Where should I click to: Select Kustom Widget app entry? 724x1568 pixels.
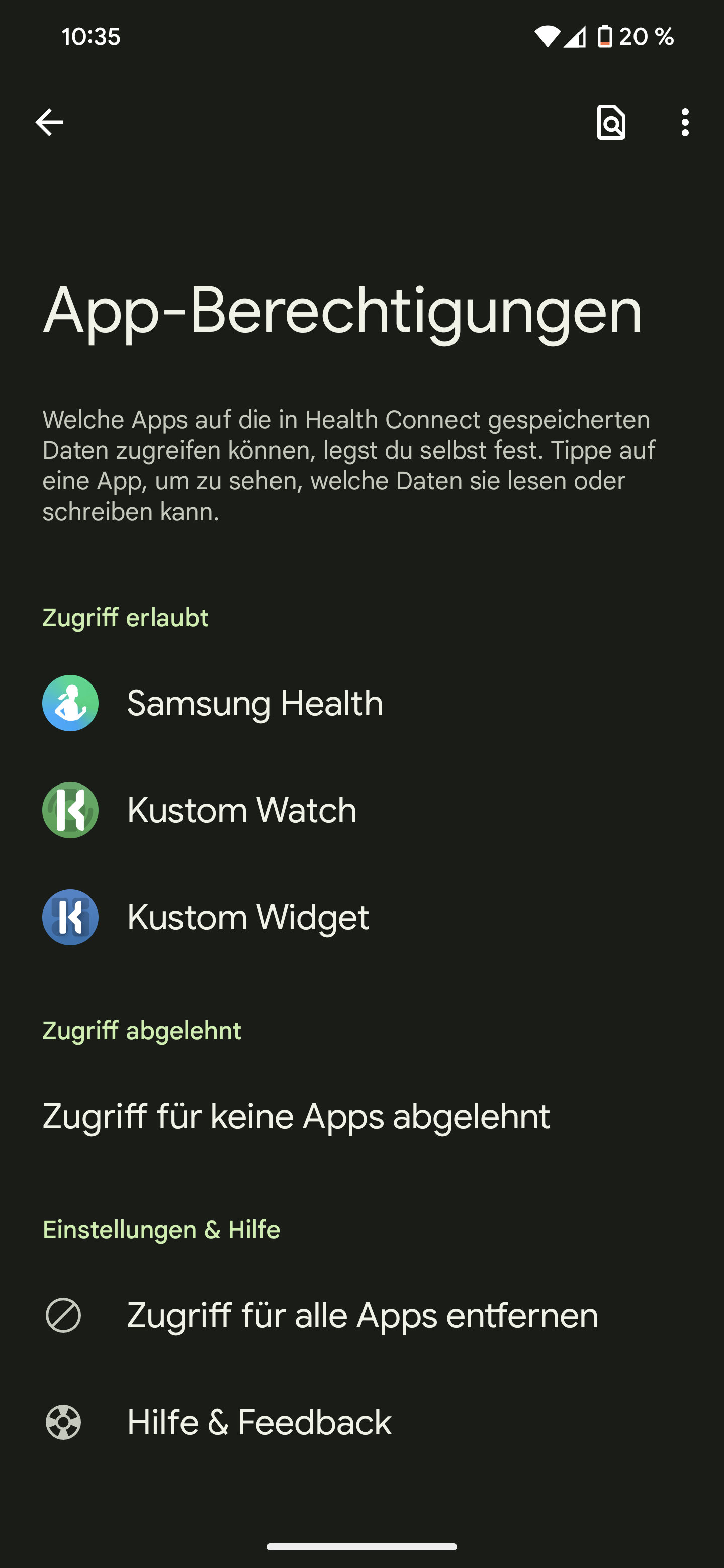247,917
